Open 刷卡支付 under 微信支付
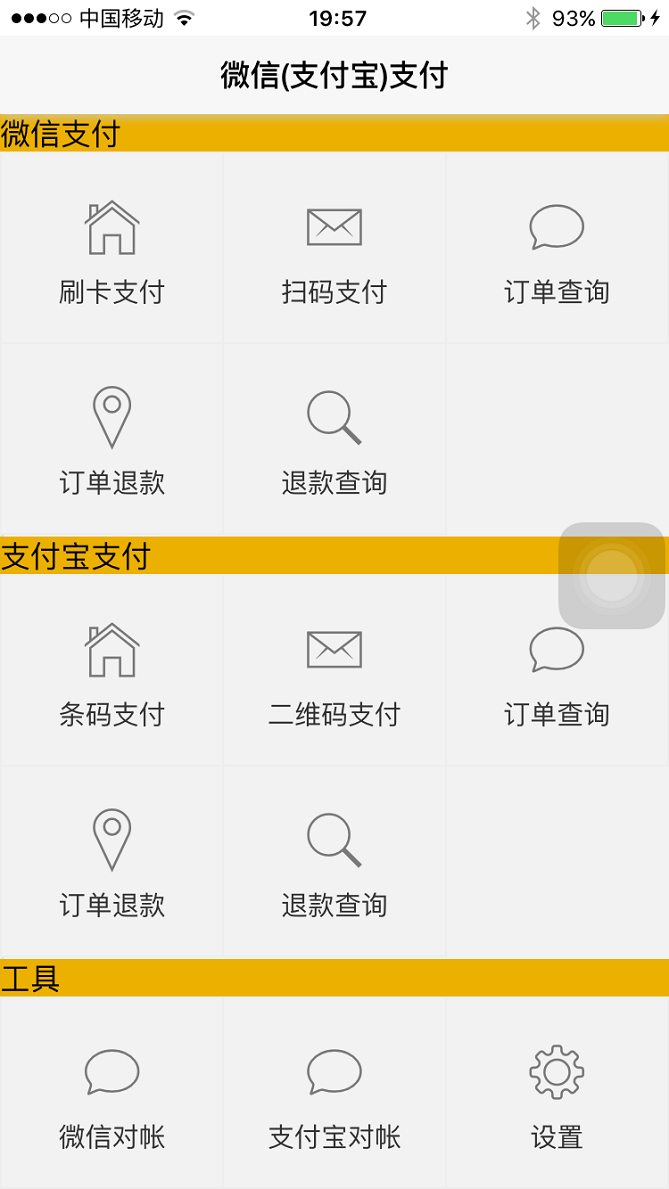Image resolution: width=669 pixels, height=1189 pixels. click(x=112, y=248)
